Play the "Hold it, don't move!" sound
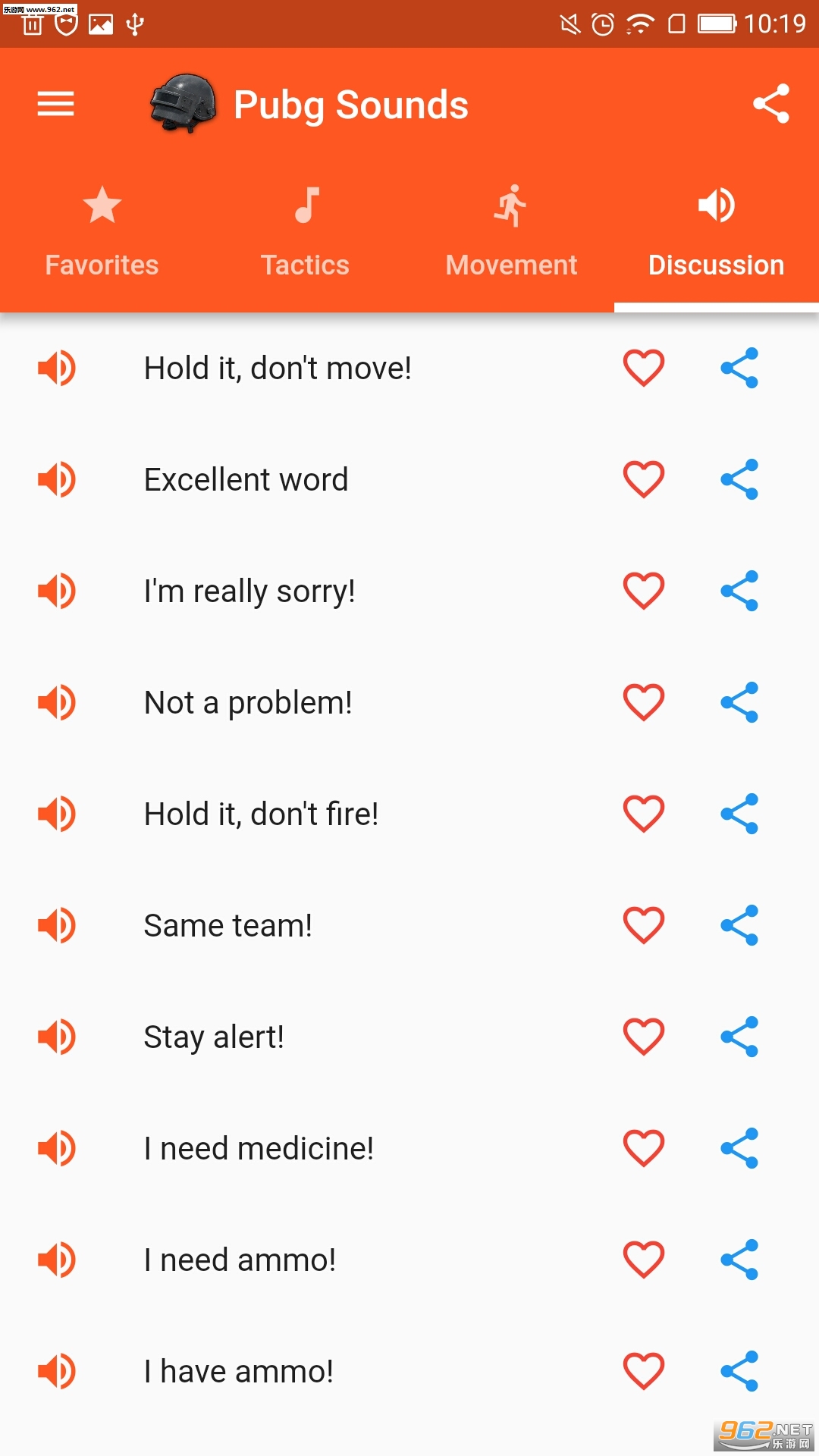The image size is (819, 1456). click(x=57, y=369)
